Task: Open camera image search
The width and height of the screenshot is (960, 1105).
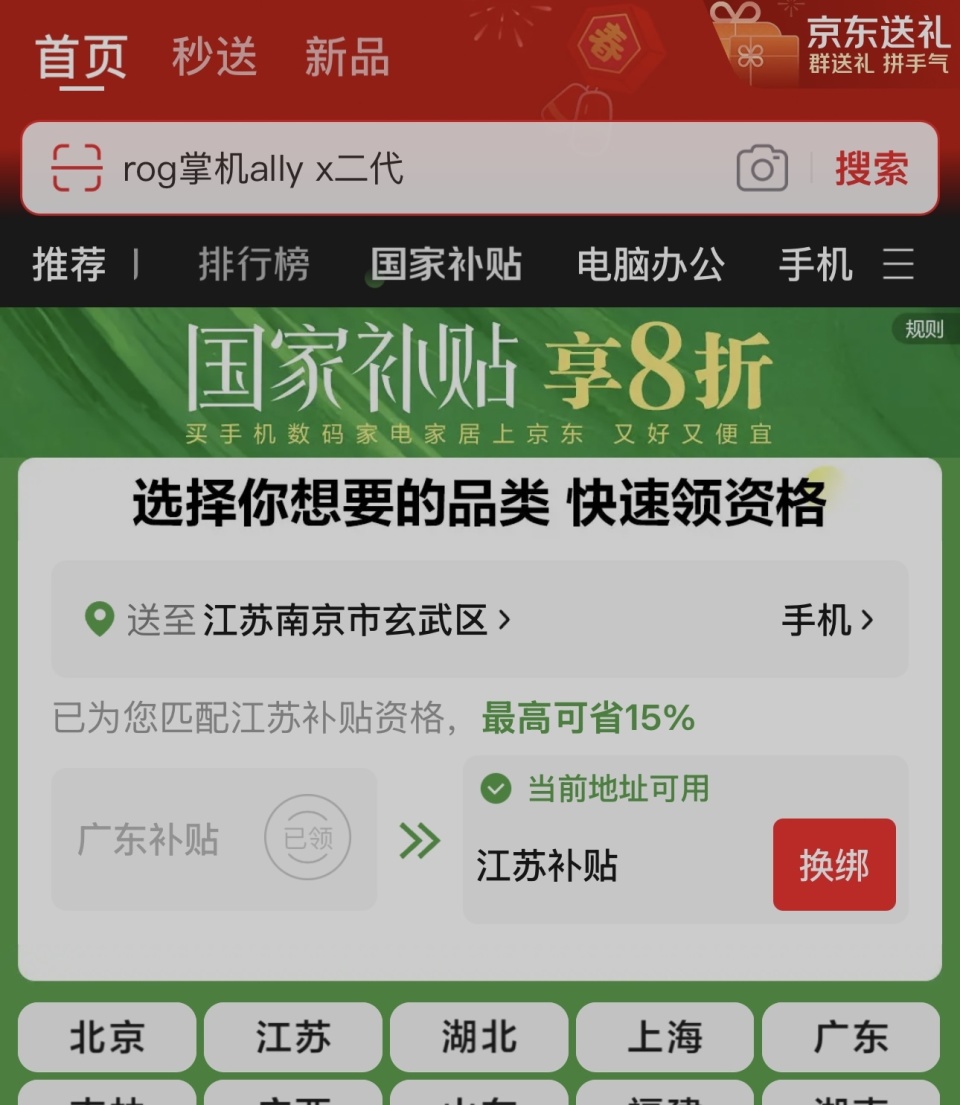Action: click(762, 168)
